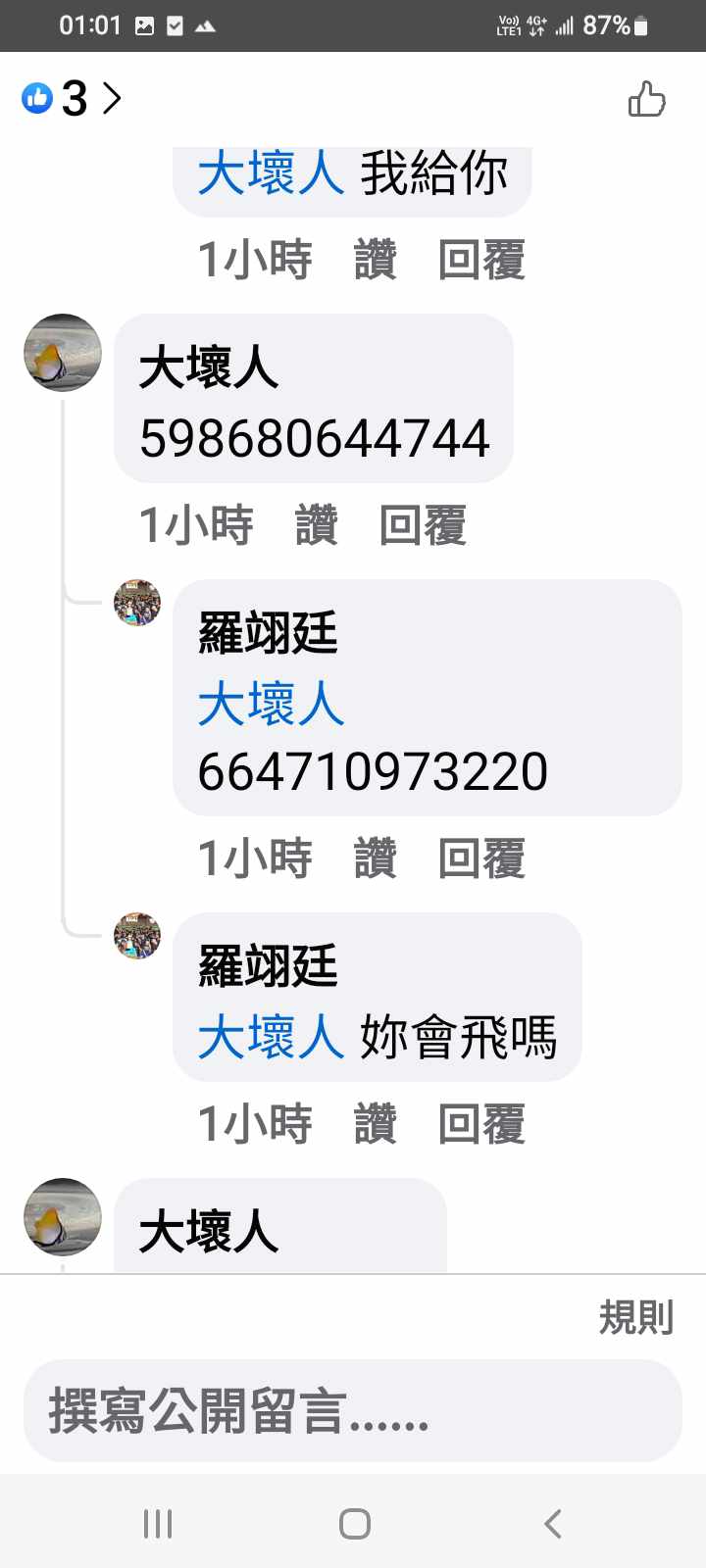Reply to the '我給你' comment
Screen dimensions: 706x1568
pos(480,261)
